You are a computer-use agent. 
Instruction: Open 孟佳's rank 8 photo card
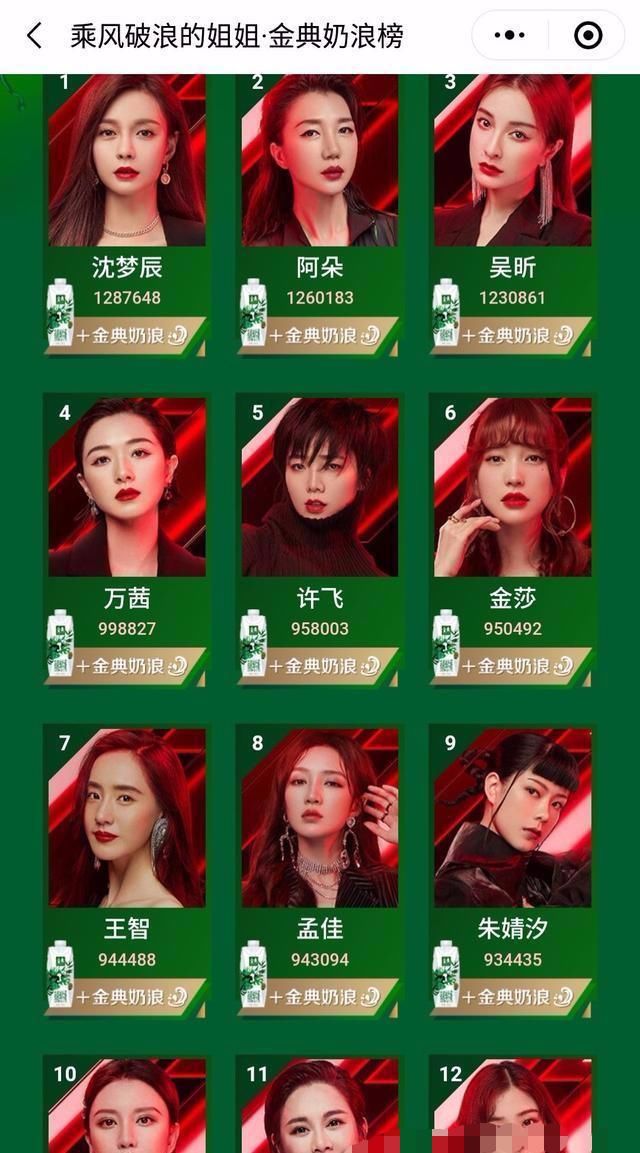pos(319,818)
